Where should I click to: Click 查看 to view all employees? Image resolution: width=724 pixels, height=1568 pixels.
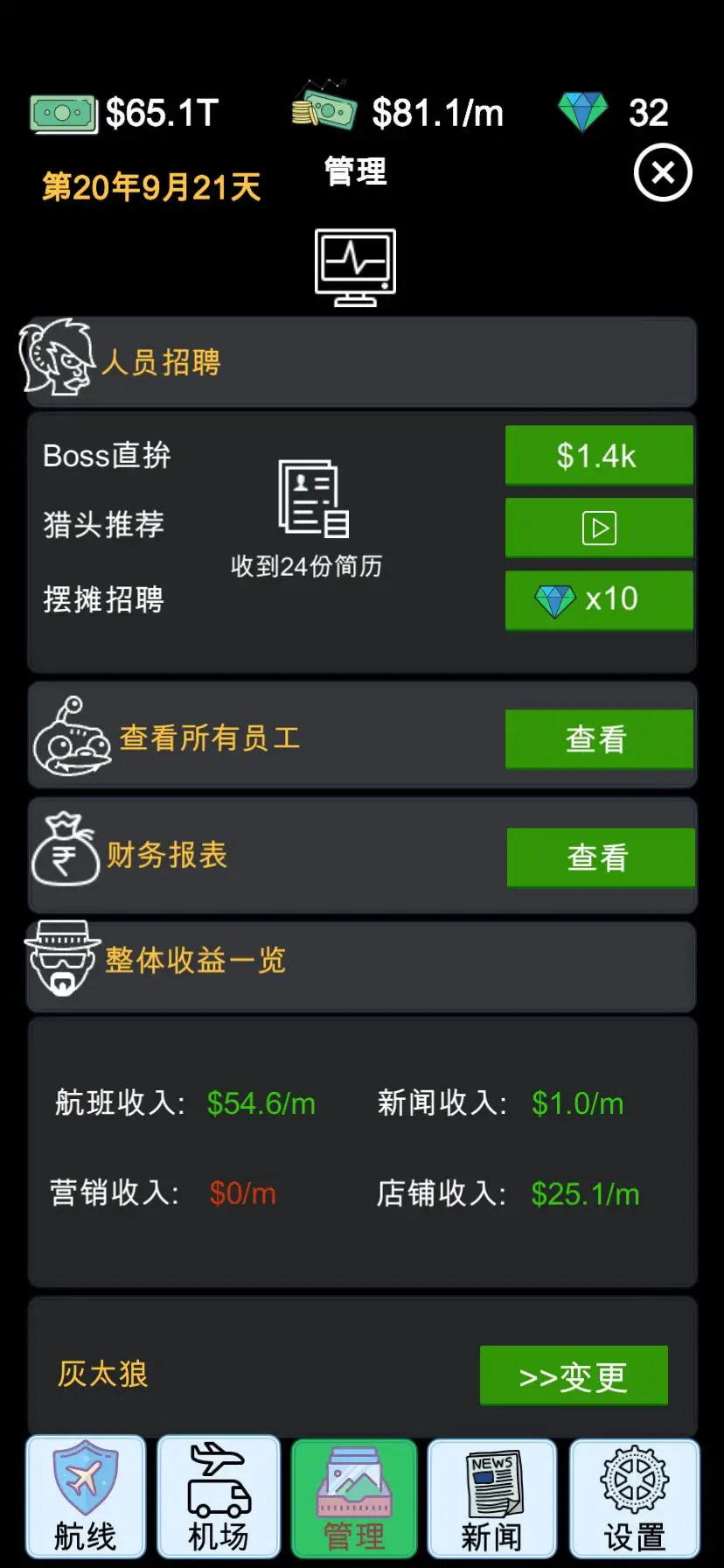click(599, 738)
